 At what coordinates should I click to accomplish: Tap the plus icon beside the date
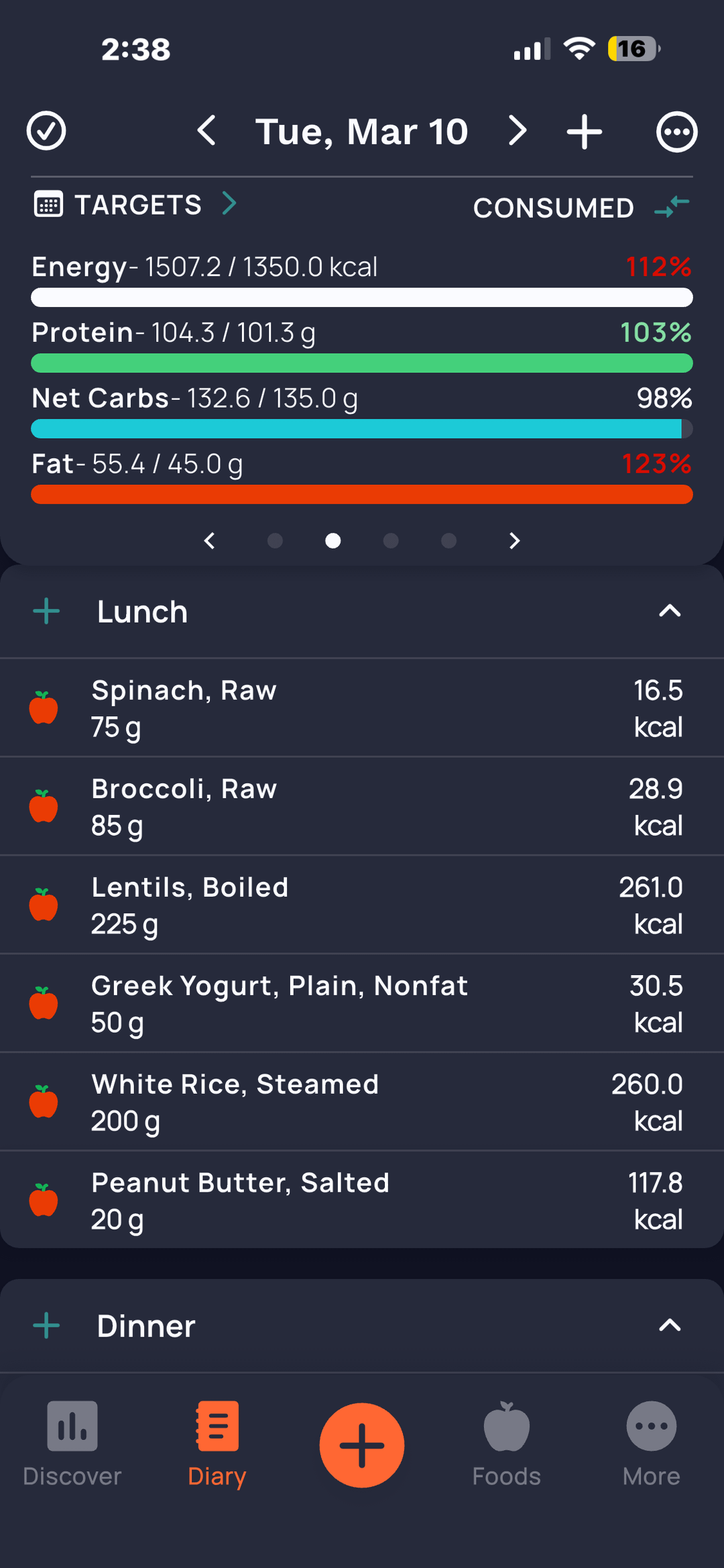(x=585, y=131)
